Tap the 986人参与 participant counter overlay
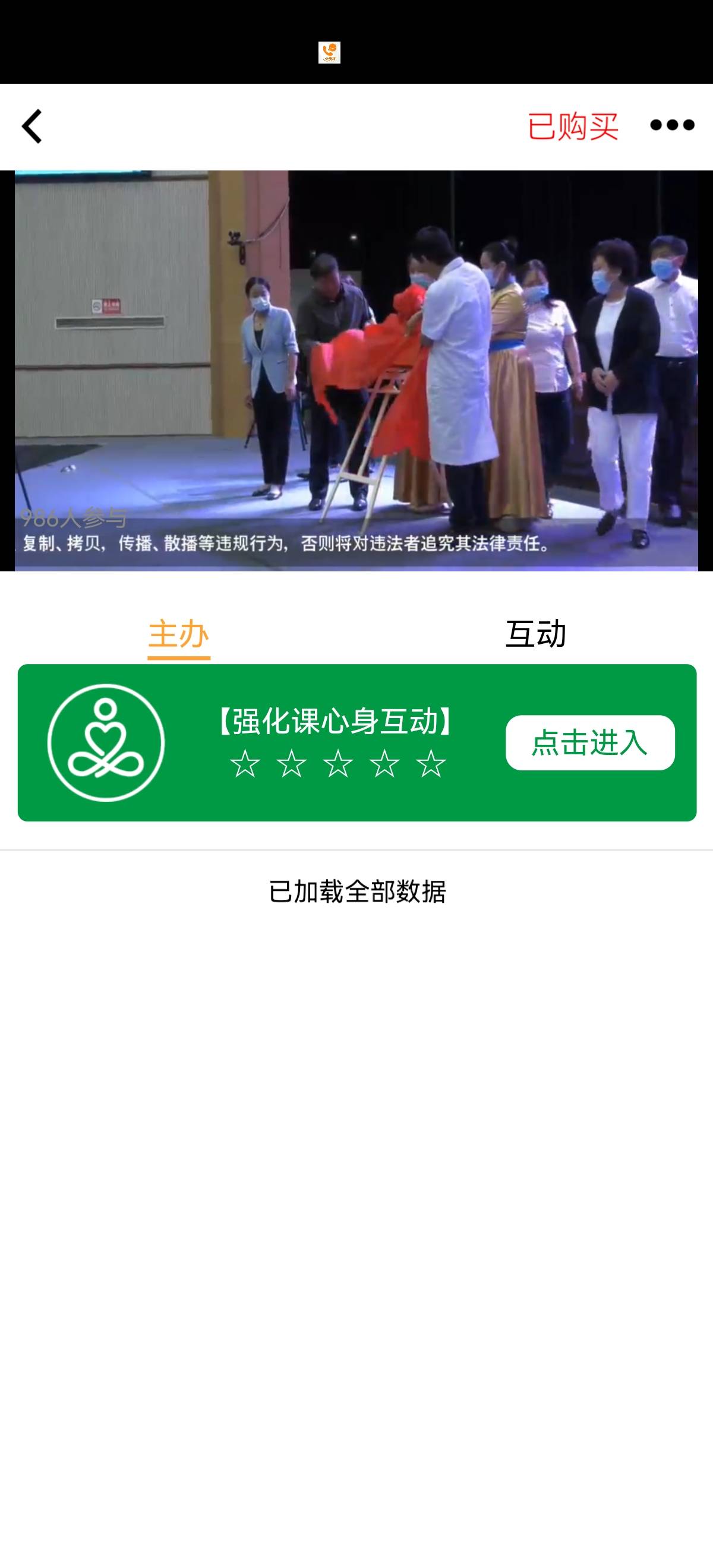The height and width of the screenshot is (1568, 713). click(x=73, y=518)
